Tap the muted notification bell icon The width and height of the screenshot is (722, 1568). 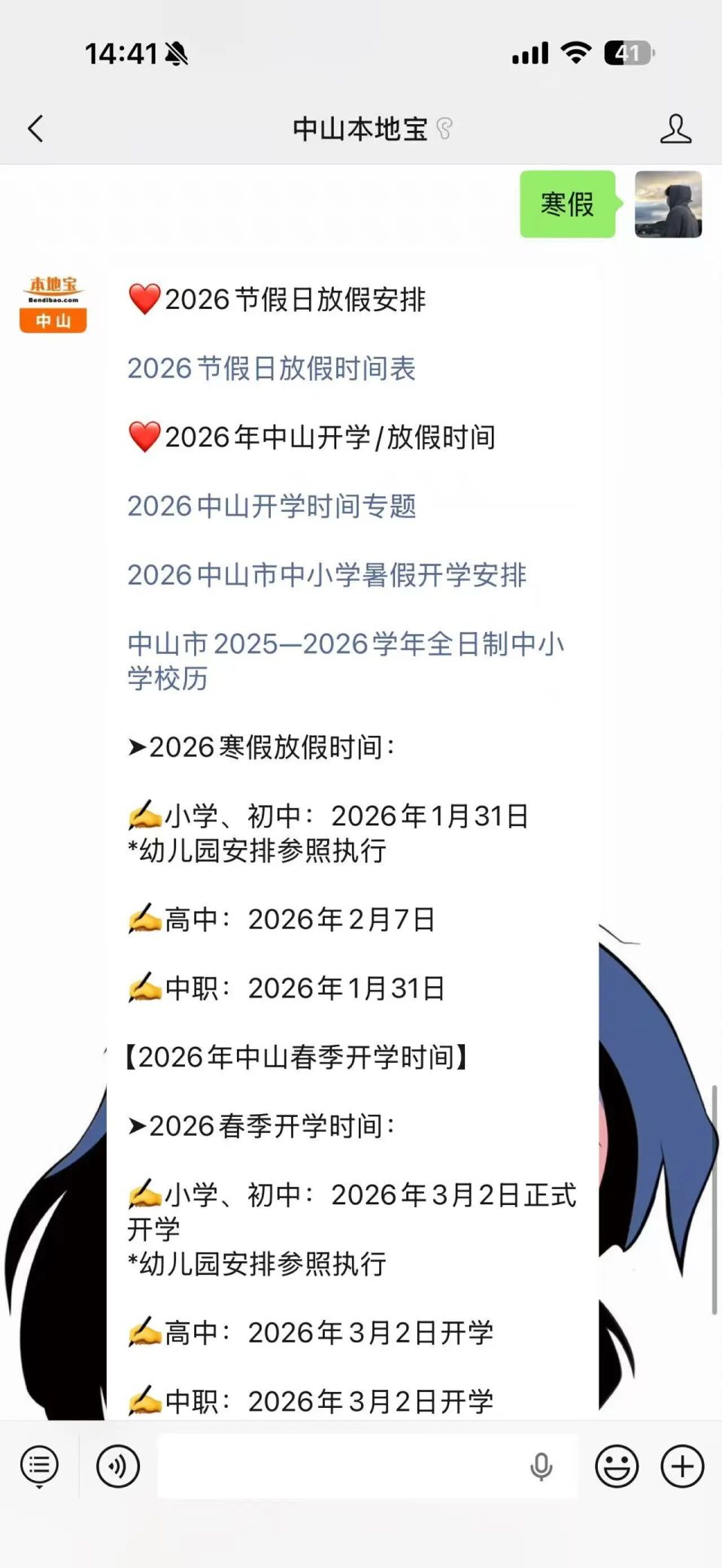point(174,54)
